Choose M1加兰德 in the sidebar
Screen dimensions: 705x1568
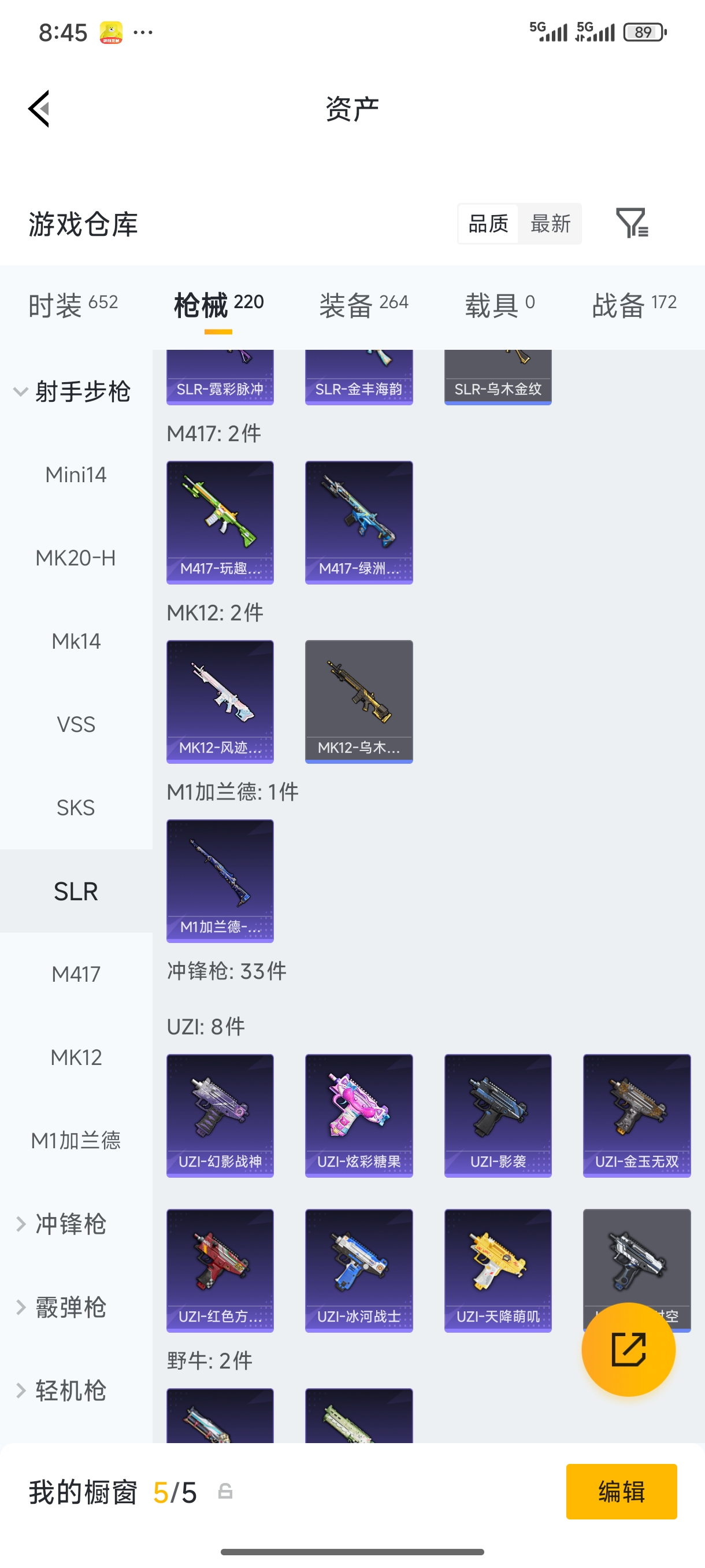(76, 1140)
